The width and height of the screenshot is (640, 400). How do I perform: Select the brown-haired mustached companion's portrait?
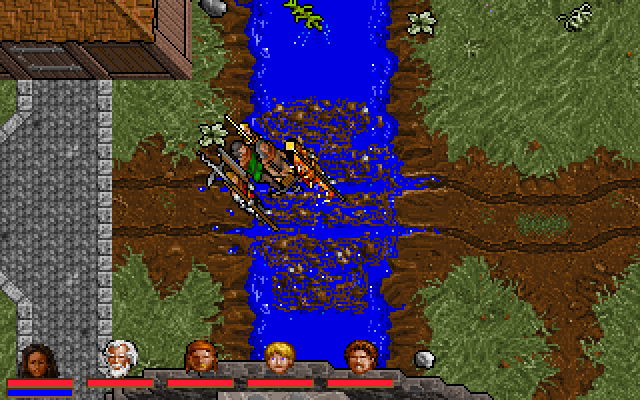(x=359, y=358)
